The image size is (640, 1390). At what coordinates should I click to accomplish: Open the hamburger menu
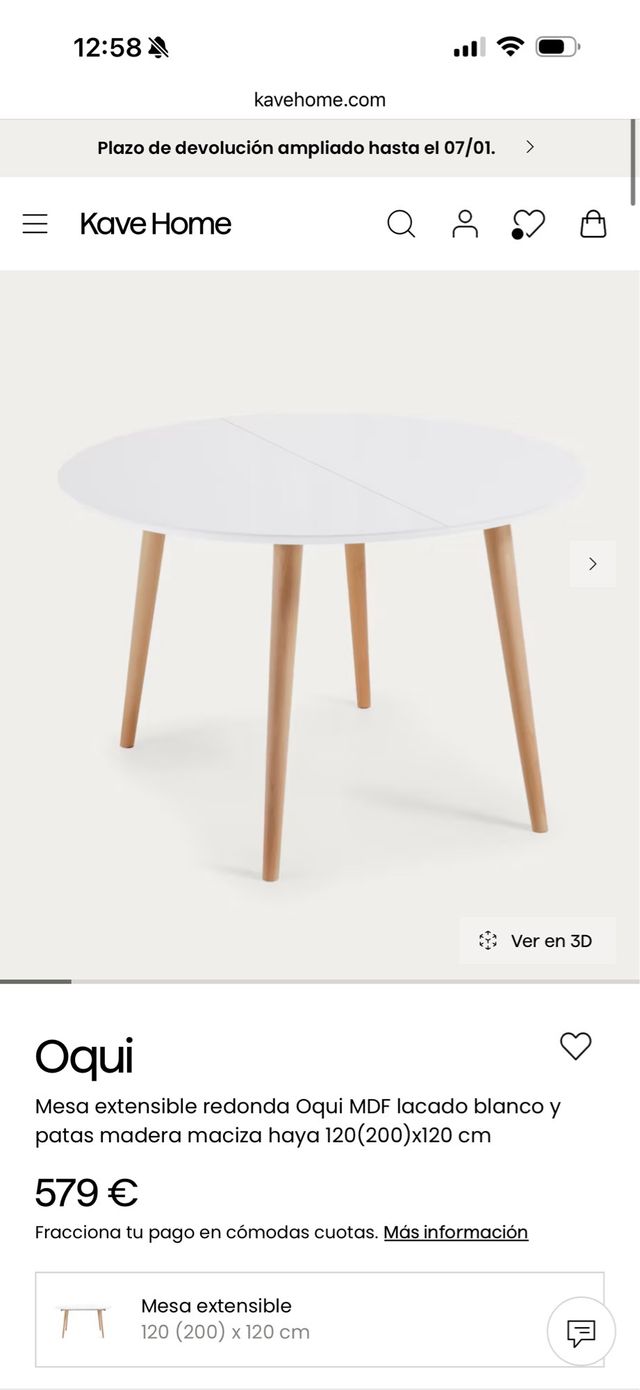point(35,223)
